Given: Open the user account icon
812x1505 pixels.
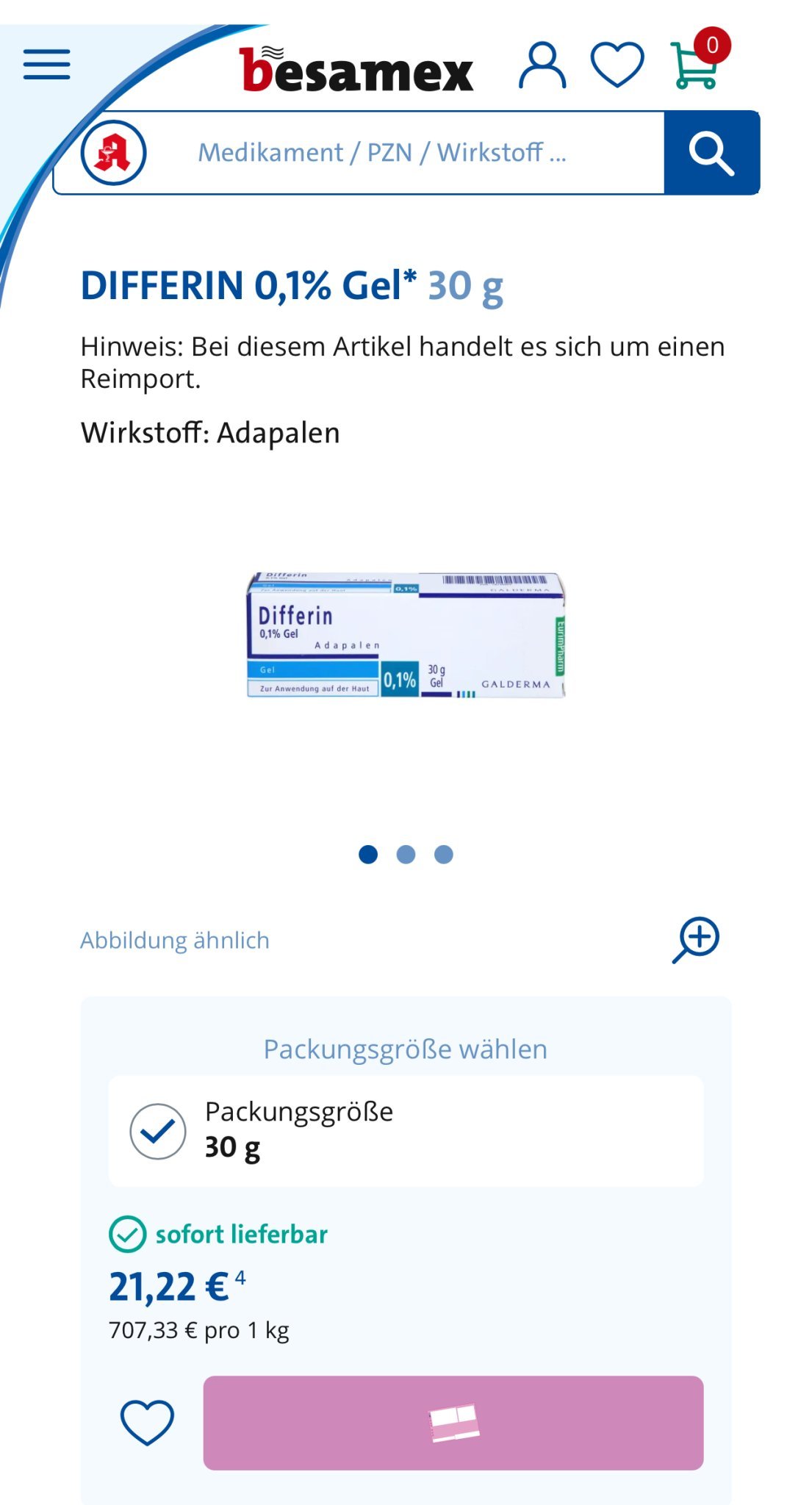Looking at the screenshot, I should pos(542,65).
